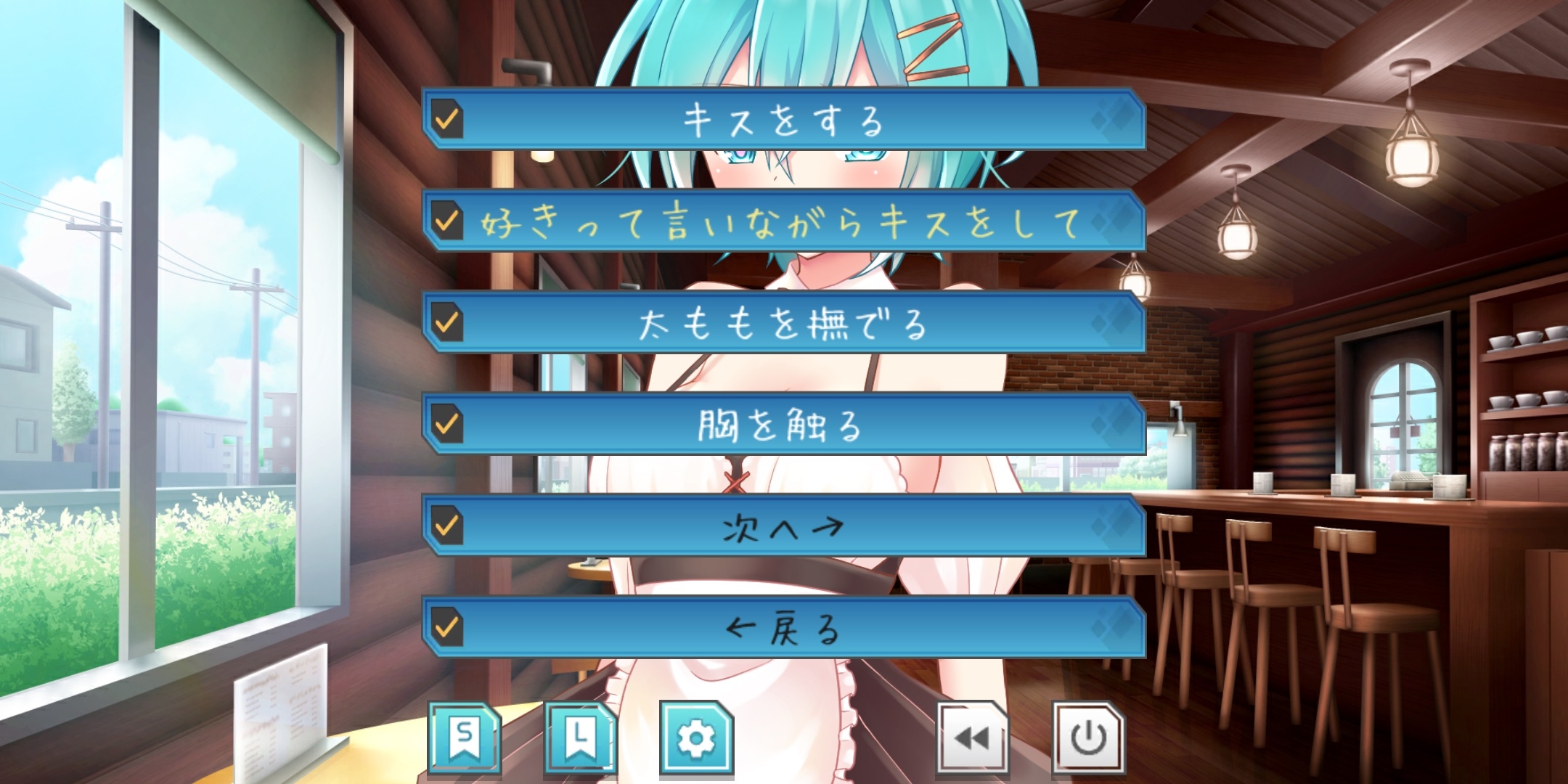Select the 胸を触る option
The image size is (1568, 784).
[784, 425]
